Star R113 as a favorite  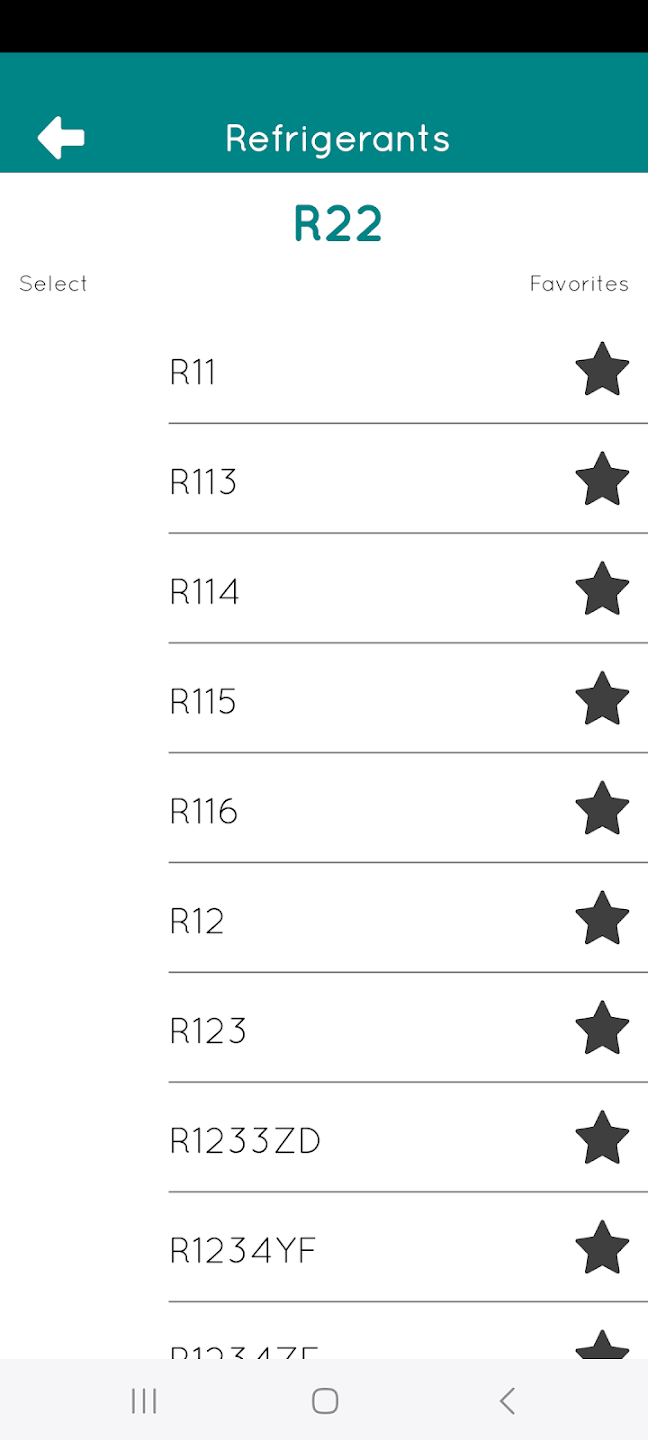pos(602,480)
